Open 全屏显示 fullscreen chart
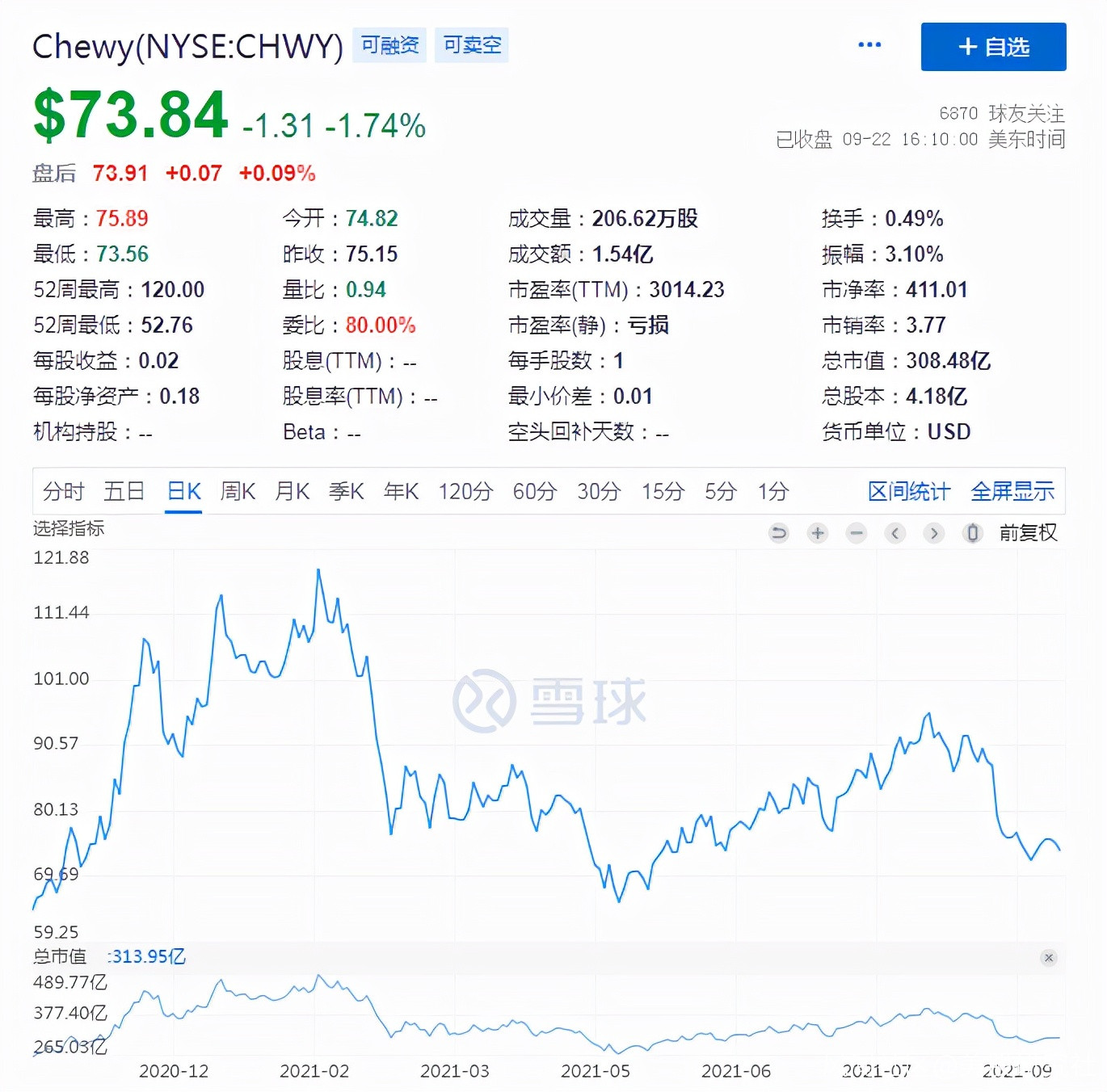Screen dimensions: 1107x1092 pyautogui.click(x=1012, y=491)
